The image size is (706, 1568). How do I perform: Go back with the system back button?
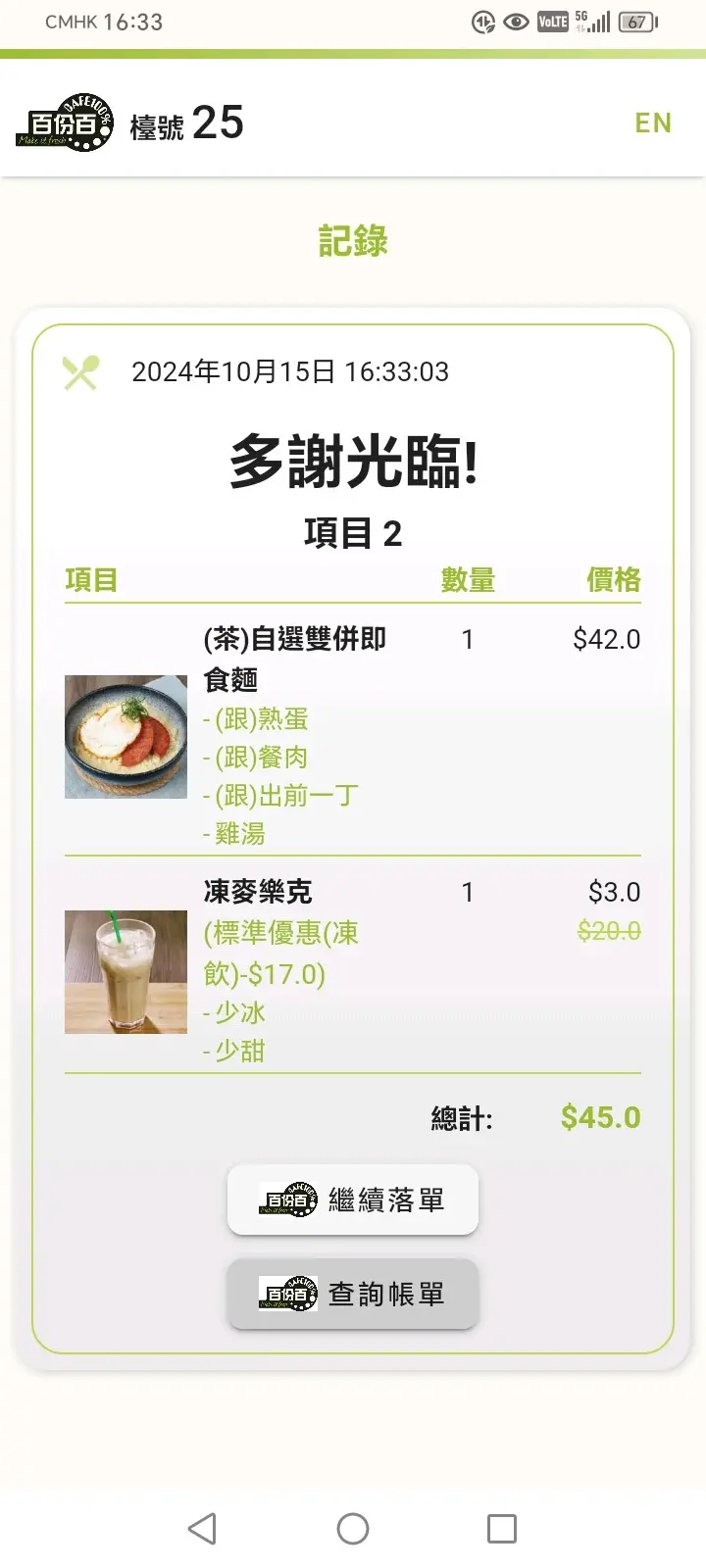[202, 1529]
